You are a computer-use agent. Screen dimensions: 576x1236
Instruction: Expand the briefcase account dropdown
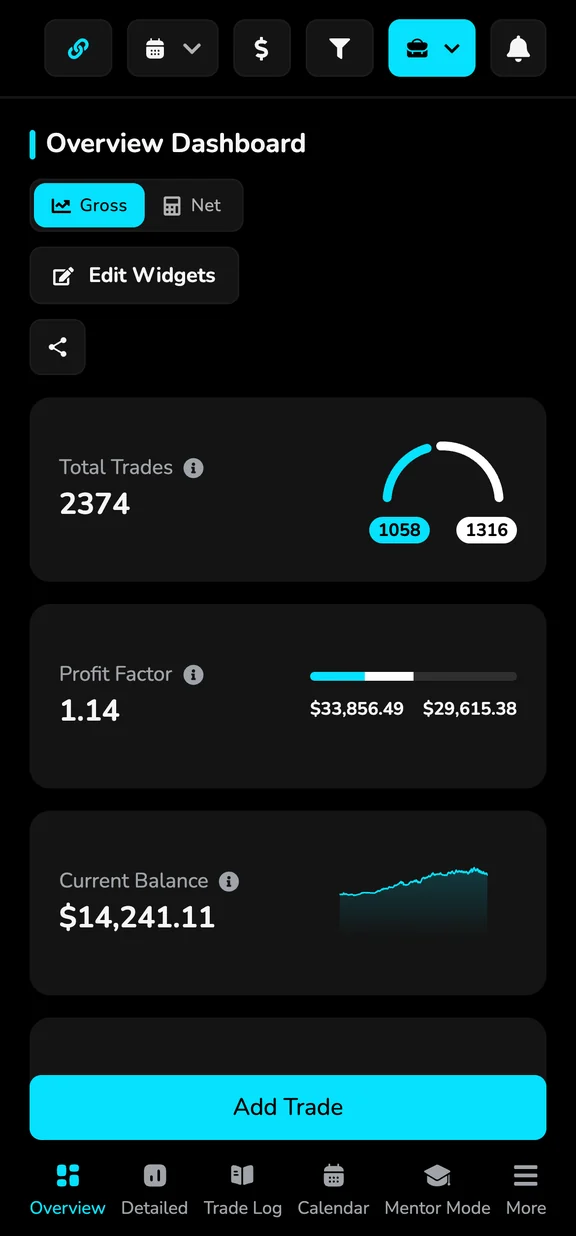[432, 48]
